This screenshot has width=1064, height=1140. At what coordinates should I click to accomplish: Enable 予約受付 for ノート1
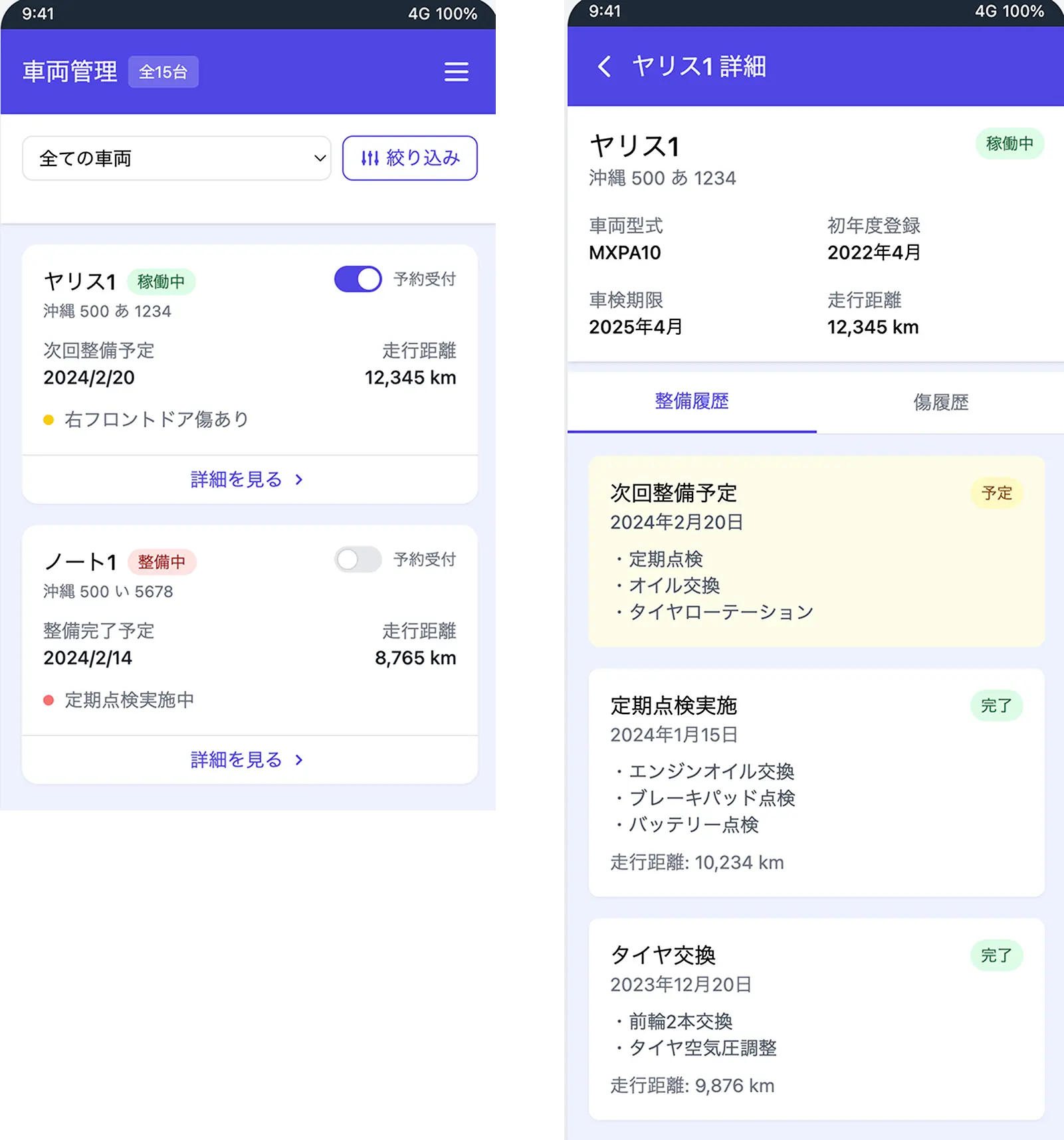click(358, 560)
